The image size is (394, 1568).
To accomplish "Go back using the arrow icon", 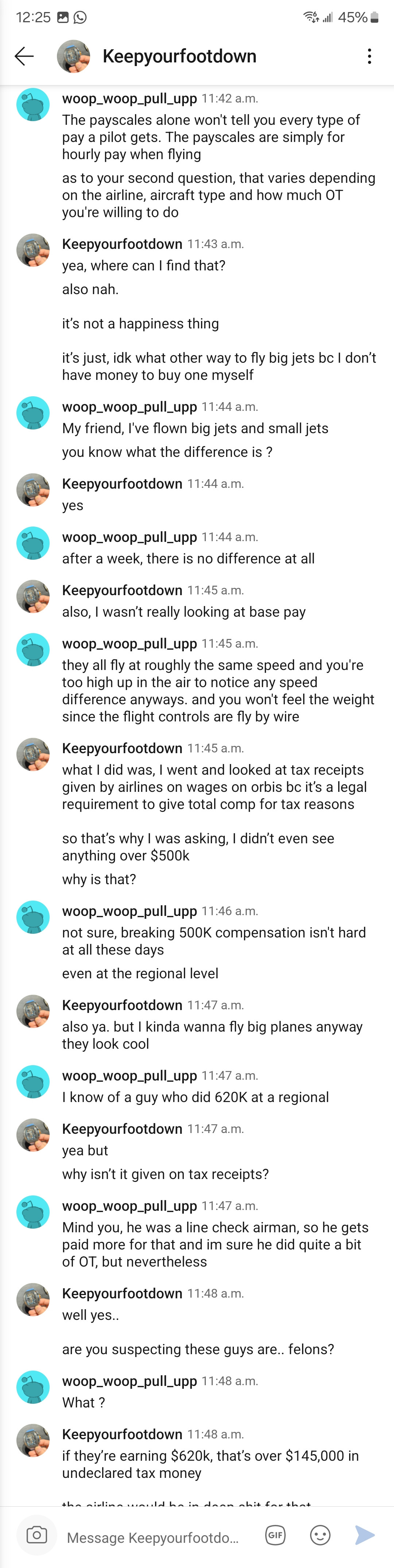I will (x=24, y=56).
